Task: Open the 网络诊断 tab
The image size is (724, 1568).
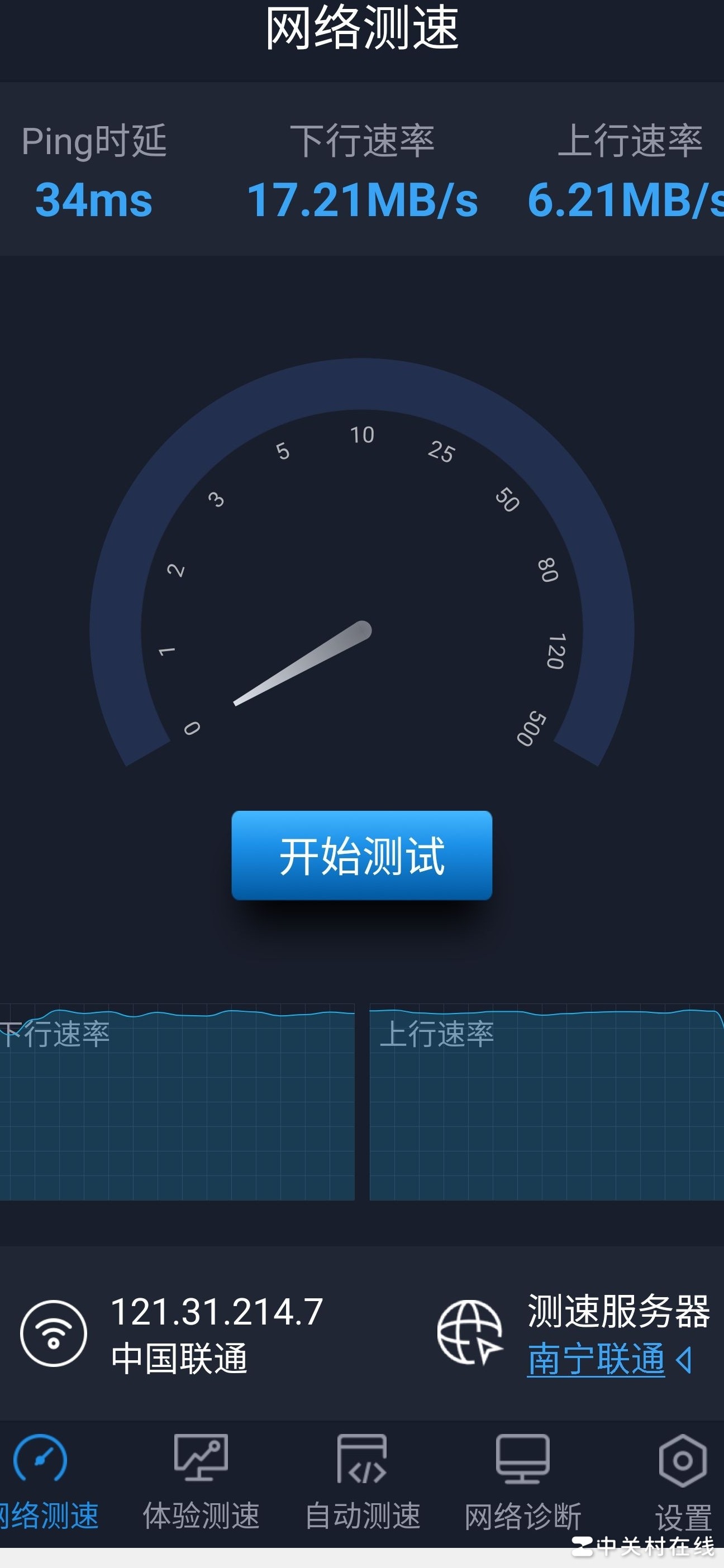Action: pyautogui.click(x=523, y=1483)
